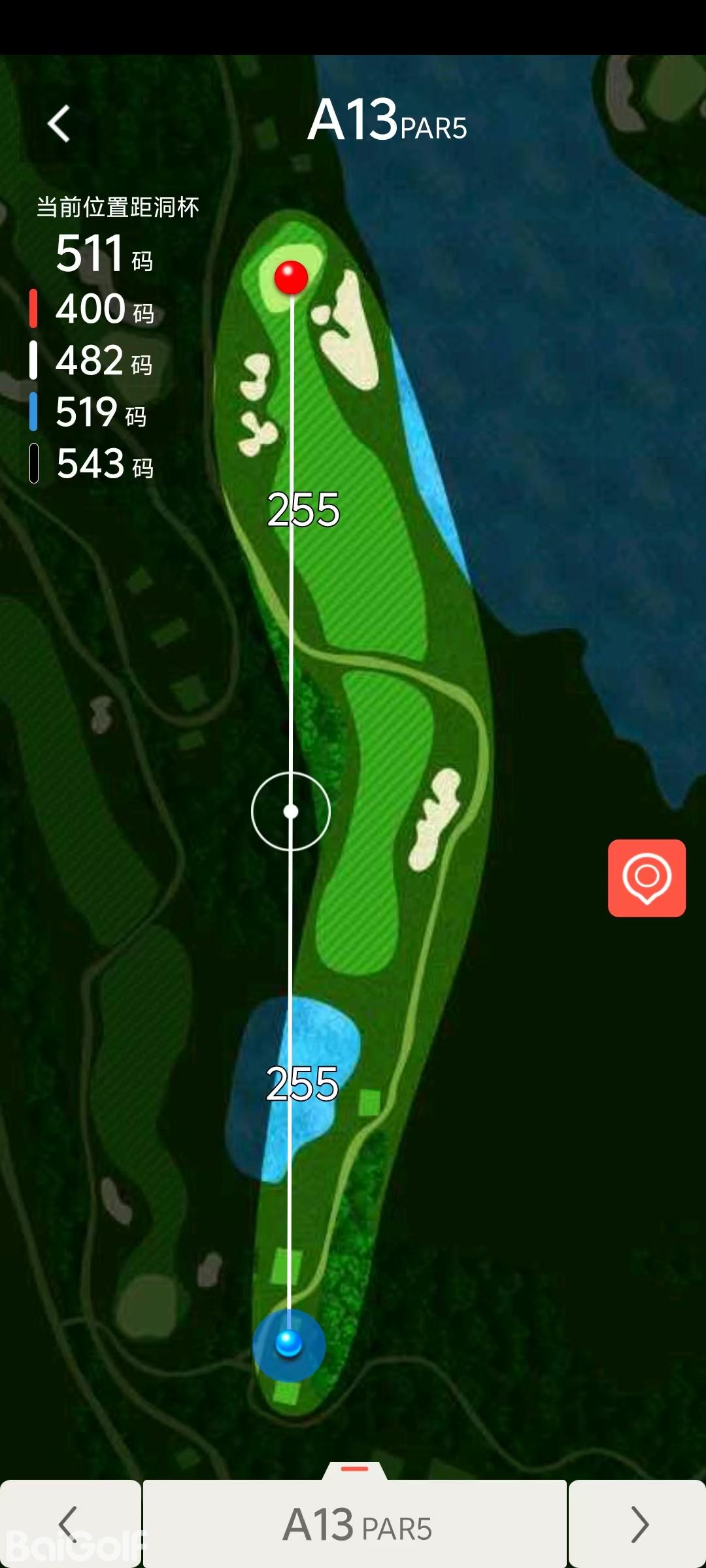Tap the circular target marker on the line
Image resolution: width=706 pixels, height=1568 pixels.
tap(291, 811)
